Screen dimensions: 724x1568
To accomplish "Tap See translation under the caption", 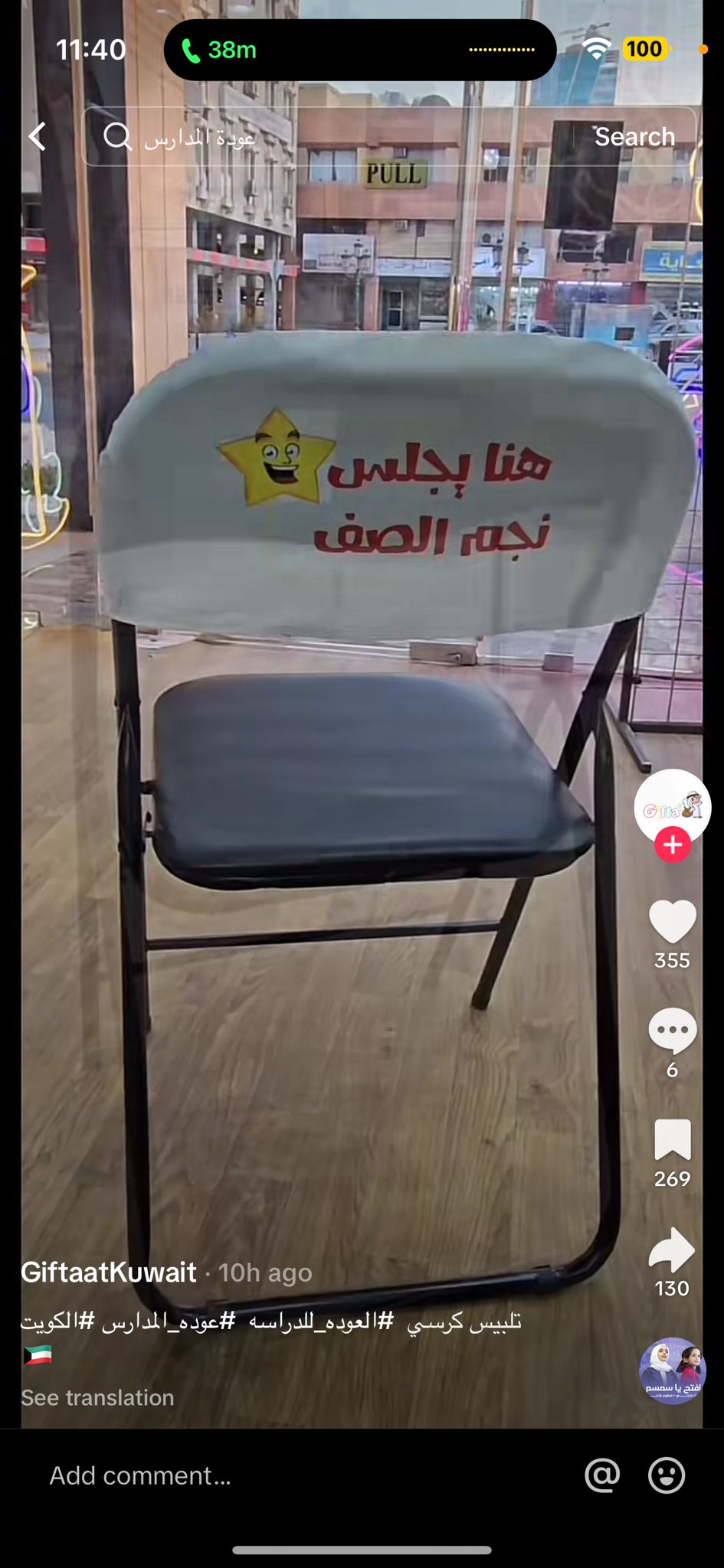I will (97, 1397).
